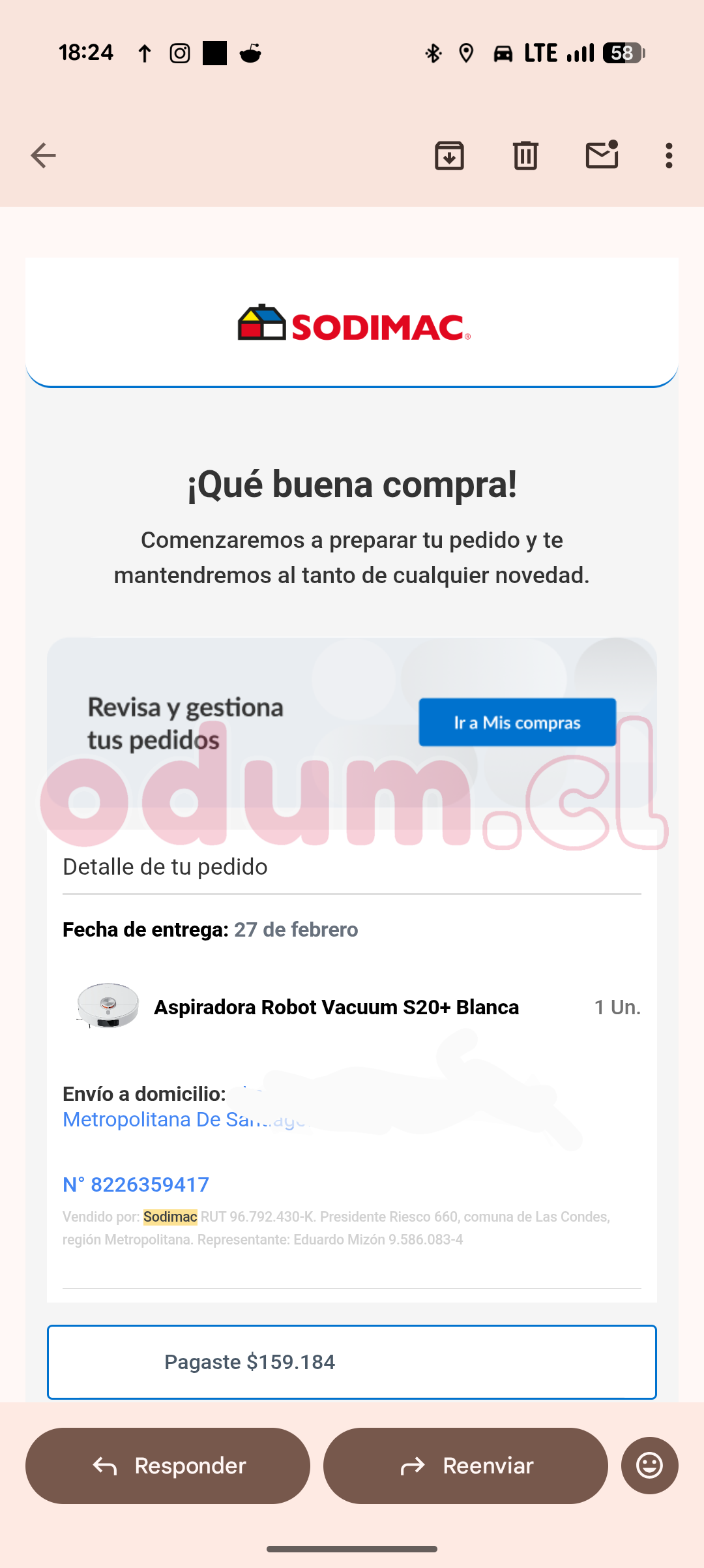Open order number 8226359417 link
Image resolution: width=704 pixels, height=1568 pixels.
click(136, 1184)
